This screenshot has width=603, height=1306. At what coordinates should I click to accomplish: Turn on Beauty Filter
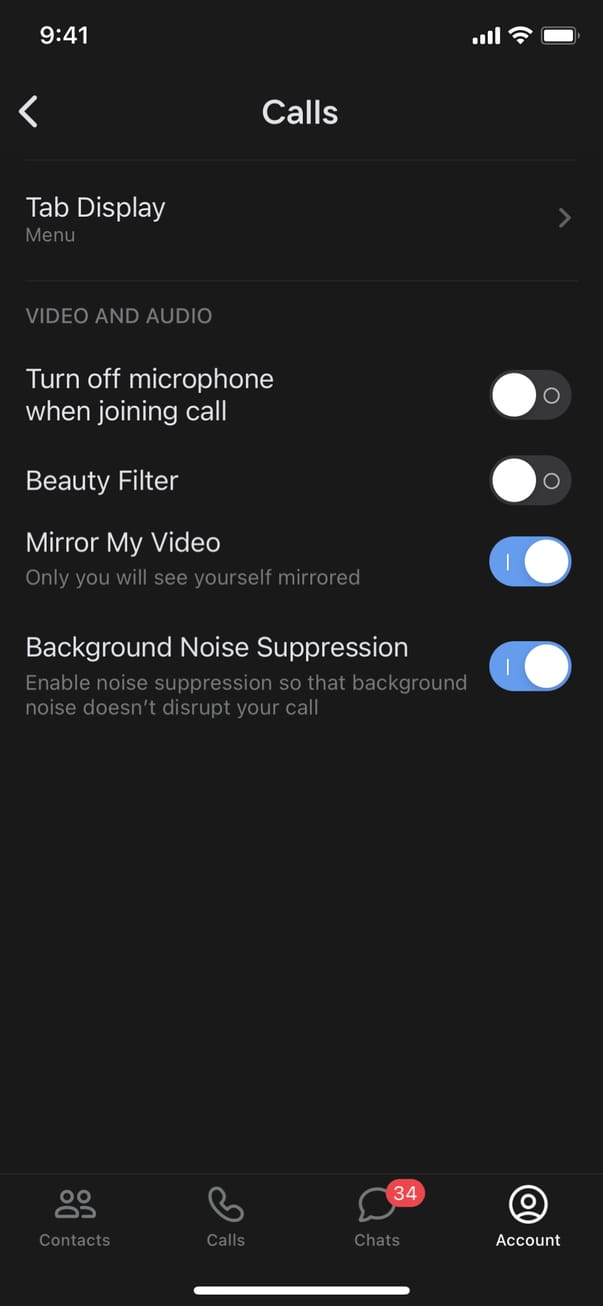530,481
